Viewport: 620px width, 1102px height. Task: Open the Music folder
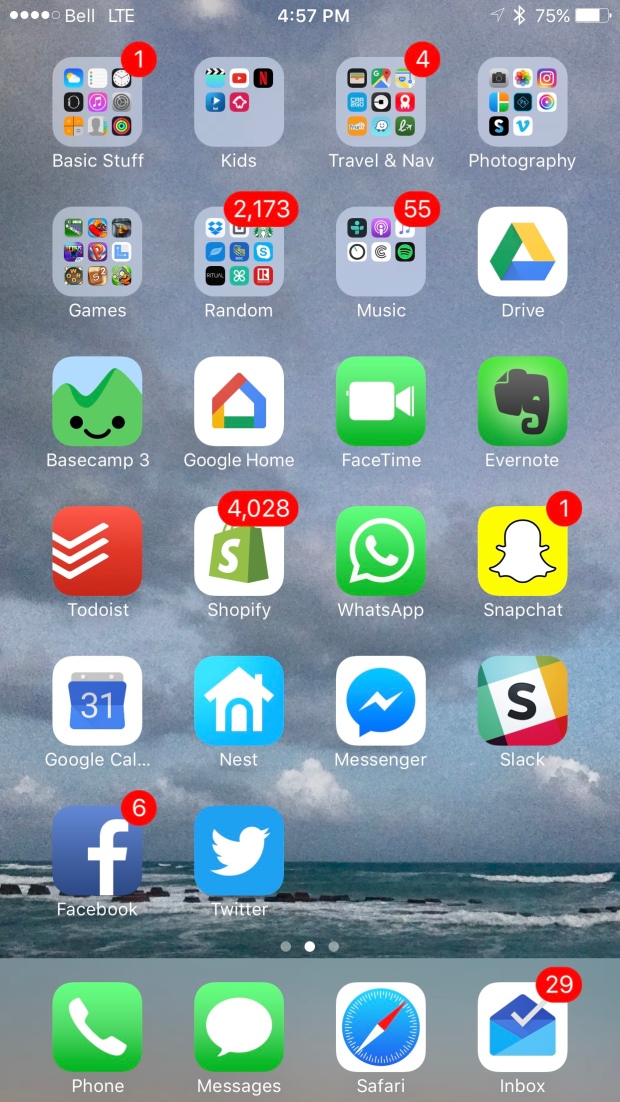[381, 252]
